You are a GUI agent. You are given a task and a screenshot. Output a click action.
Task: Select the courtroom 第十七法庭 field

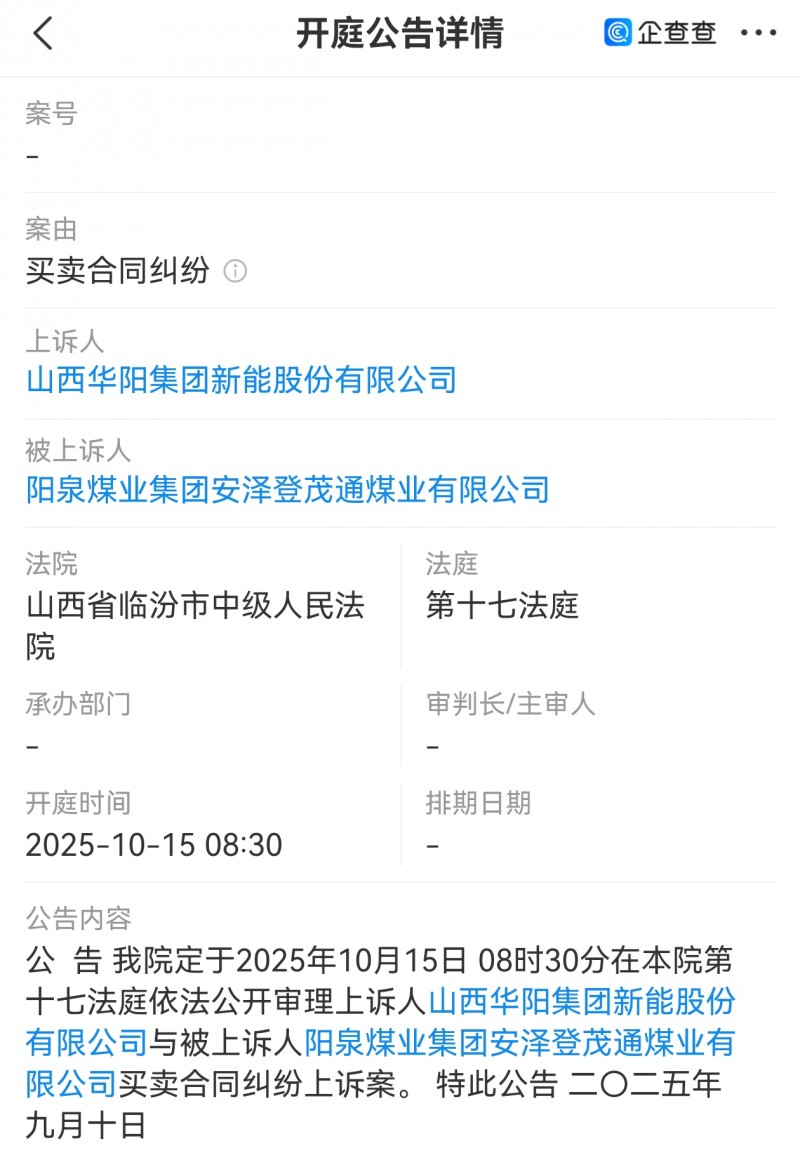(x=500, y=606)
